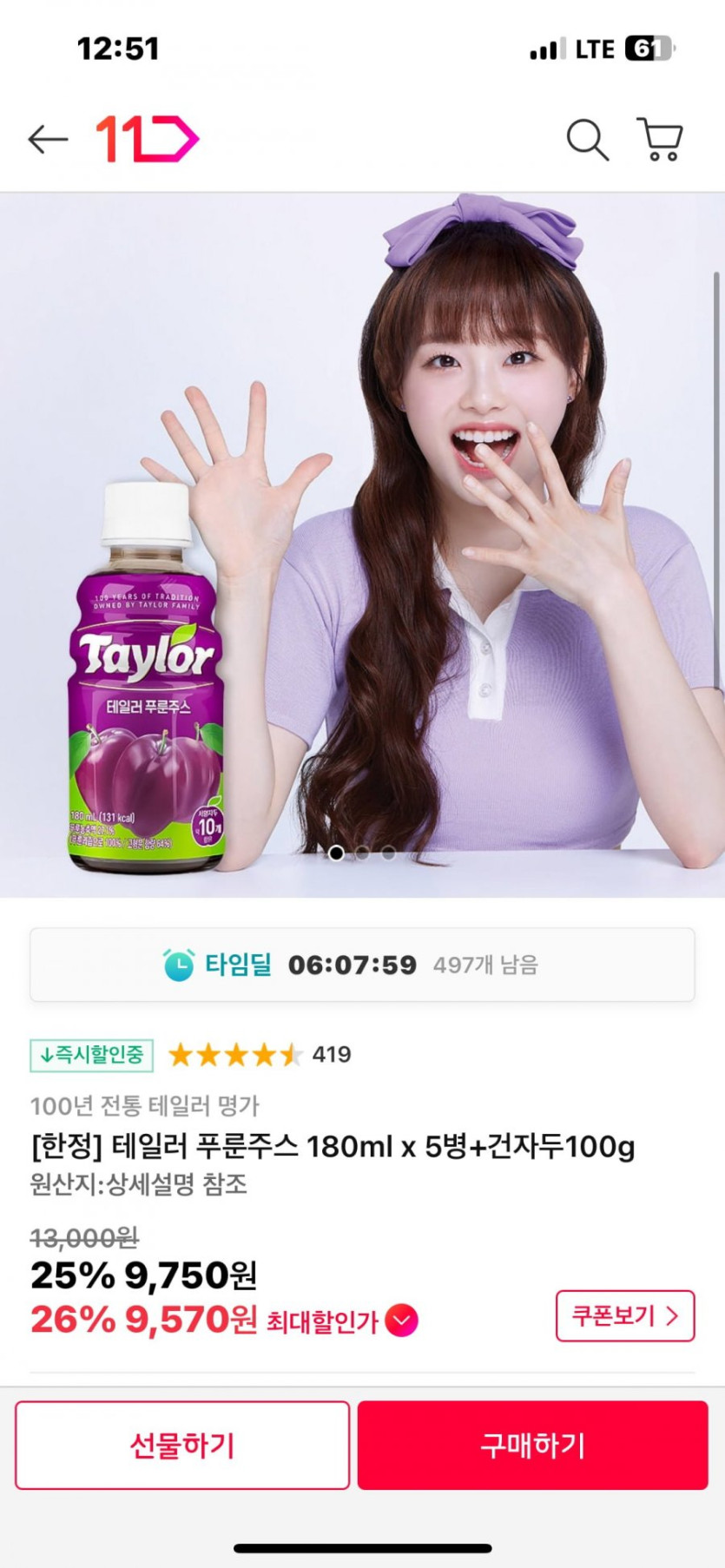Open search with the magnifier icon
Screen dimensions: 725x1568
(587, 139)
